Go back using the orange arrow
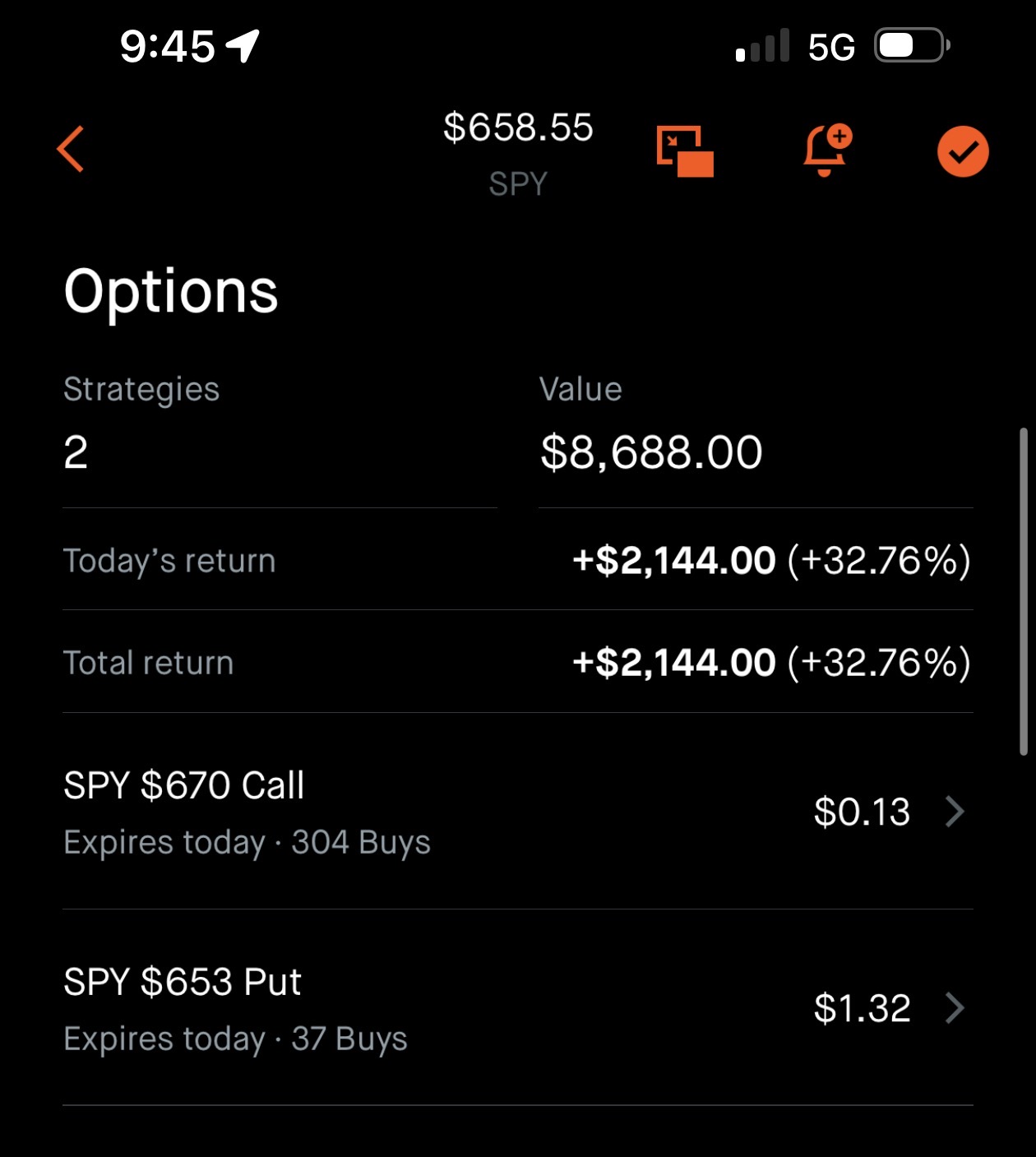 click(x=72, y=149)
